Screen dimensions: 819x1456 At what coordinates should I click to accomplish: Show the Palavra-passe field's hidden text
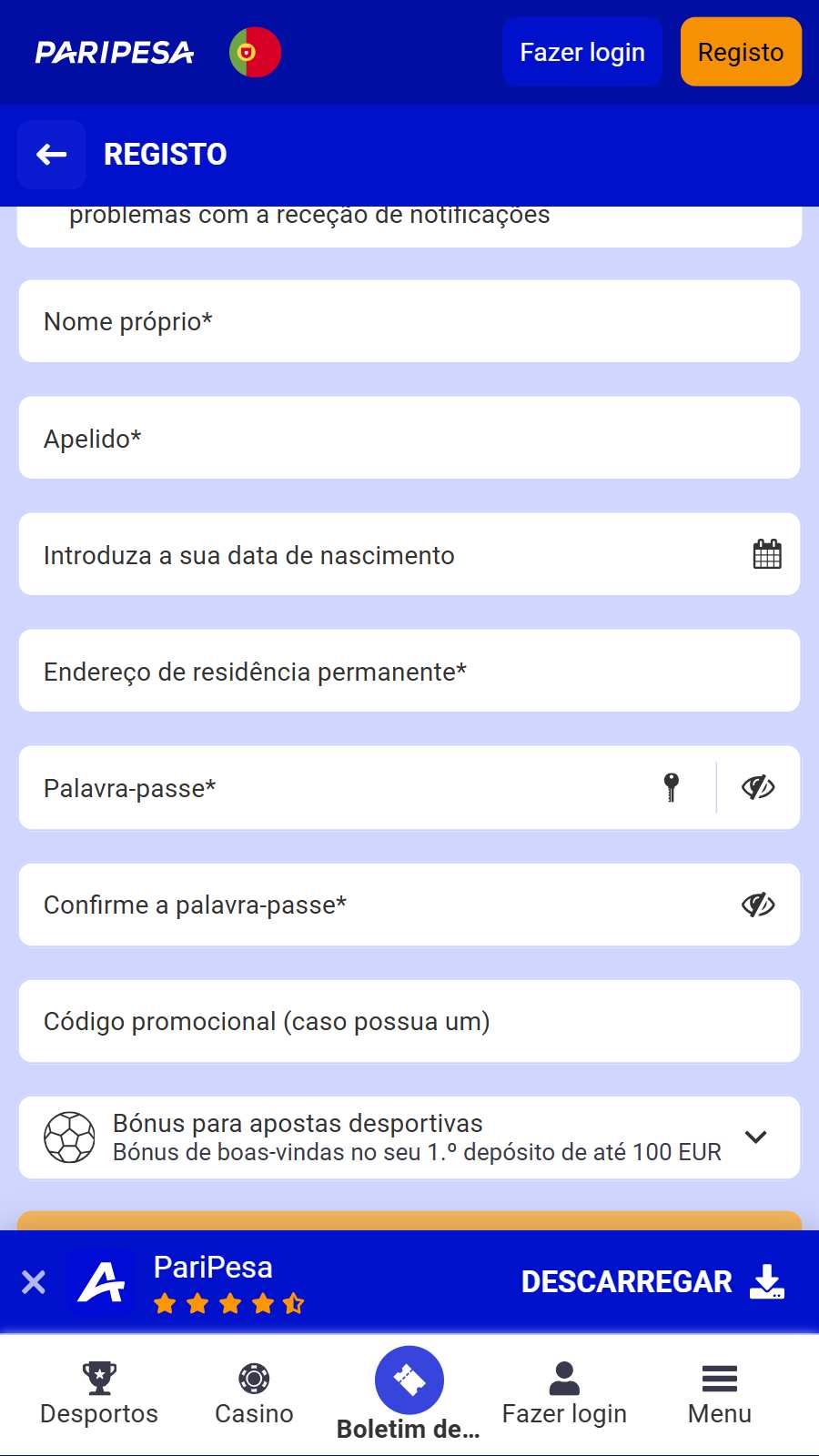coord(758,787)
